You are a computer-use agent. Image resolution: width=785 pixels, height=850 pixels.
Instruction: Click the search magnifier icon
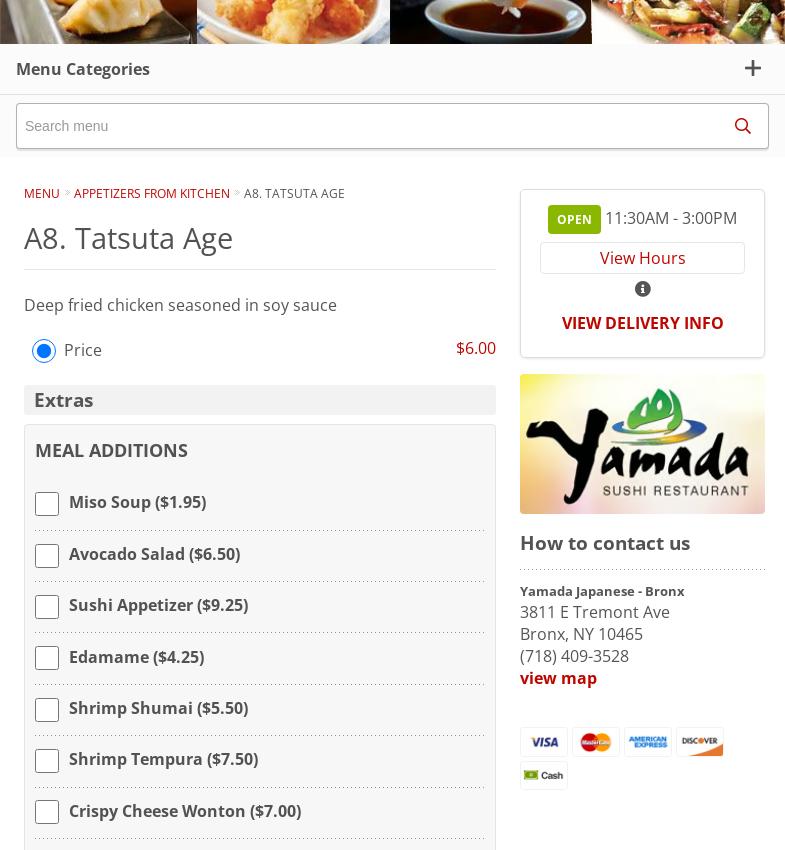point(743,126)
